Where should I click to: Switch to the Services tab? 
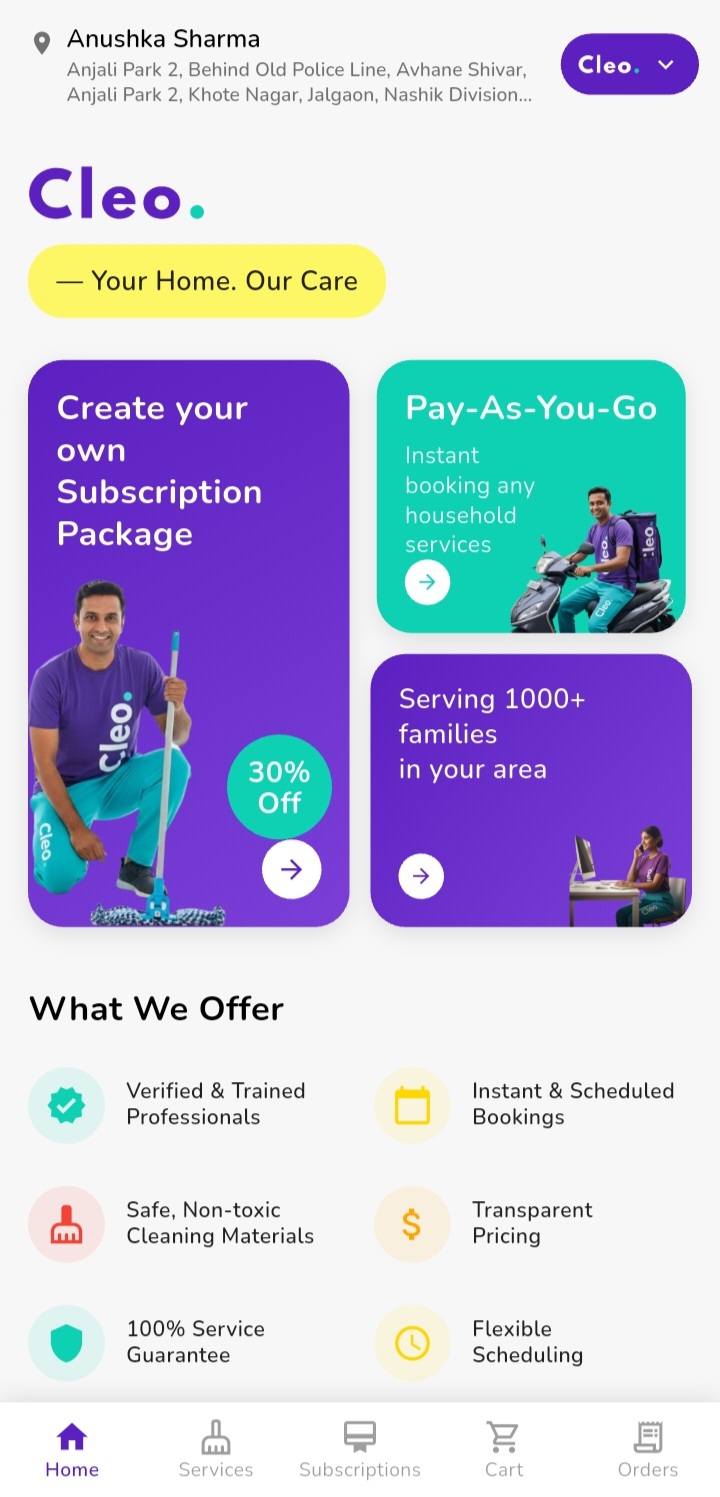(216, 1450)
